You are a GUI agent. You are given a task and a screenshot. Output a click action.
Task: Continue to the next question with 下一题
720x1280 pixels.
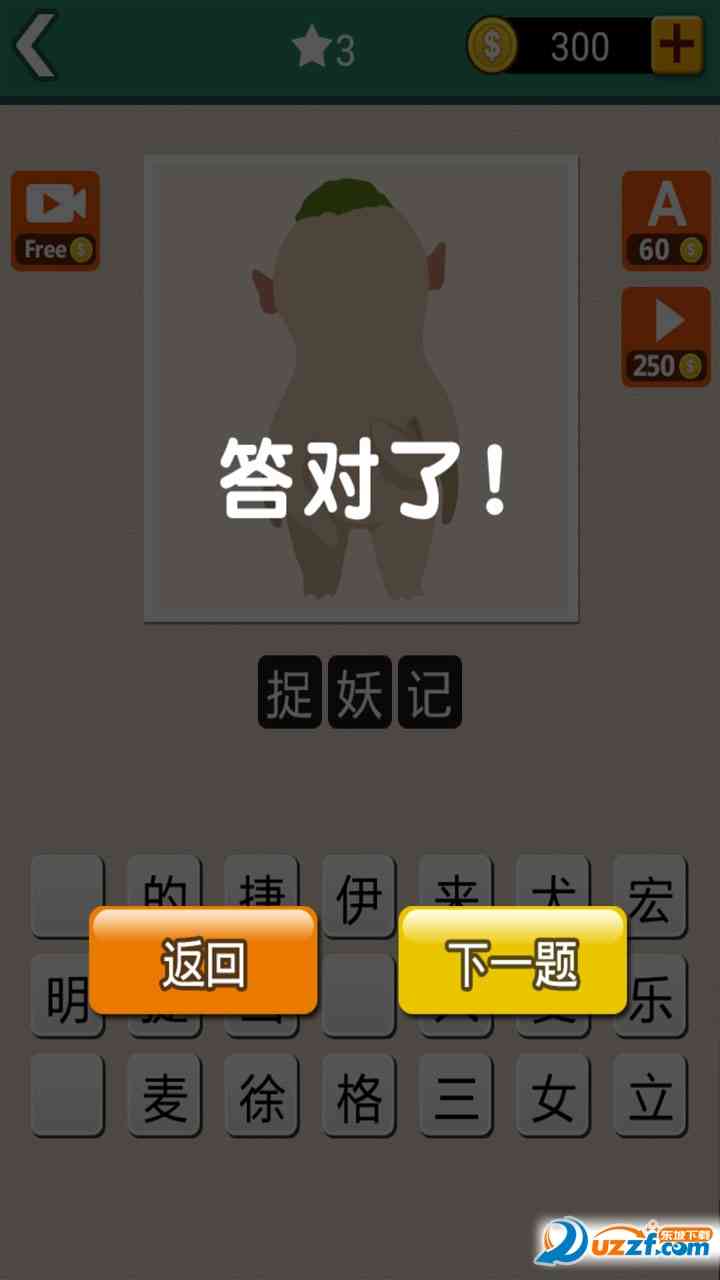click(512, 962)
